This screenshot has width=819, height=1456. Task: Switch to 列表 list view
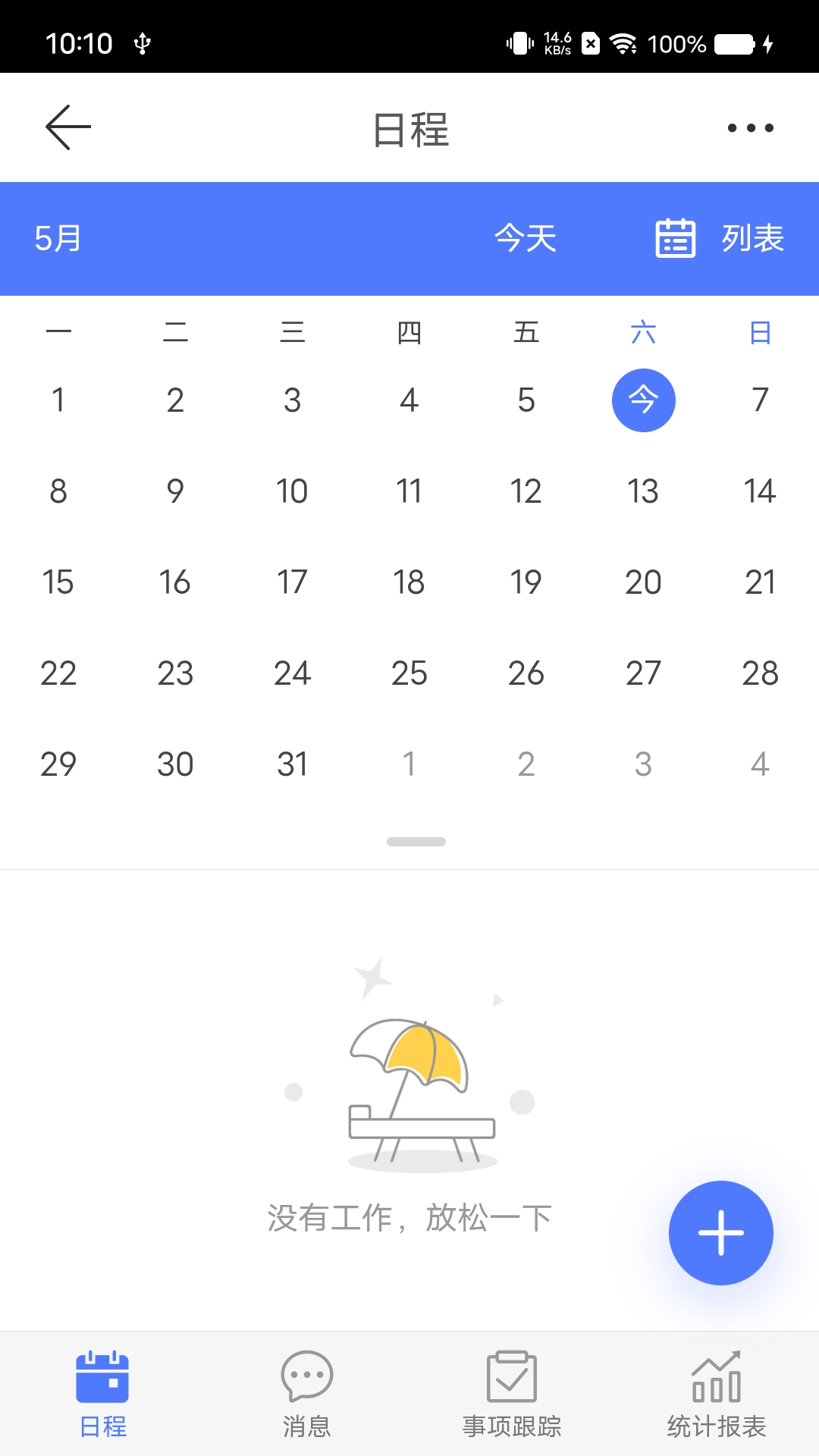click(x=720, y=238)
